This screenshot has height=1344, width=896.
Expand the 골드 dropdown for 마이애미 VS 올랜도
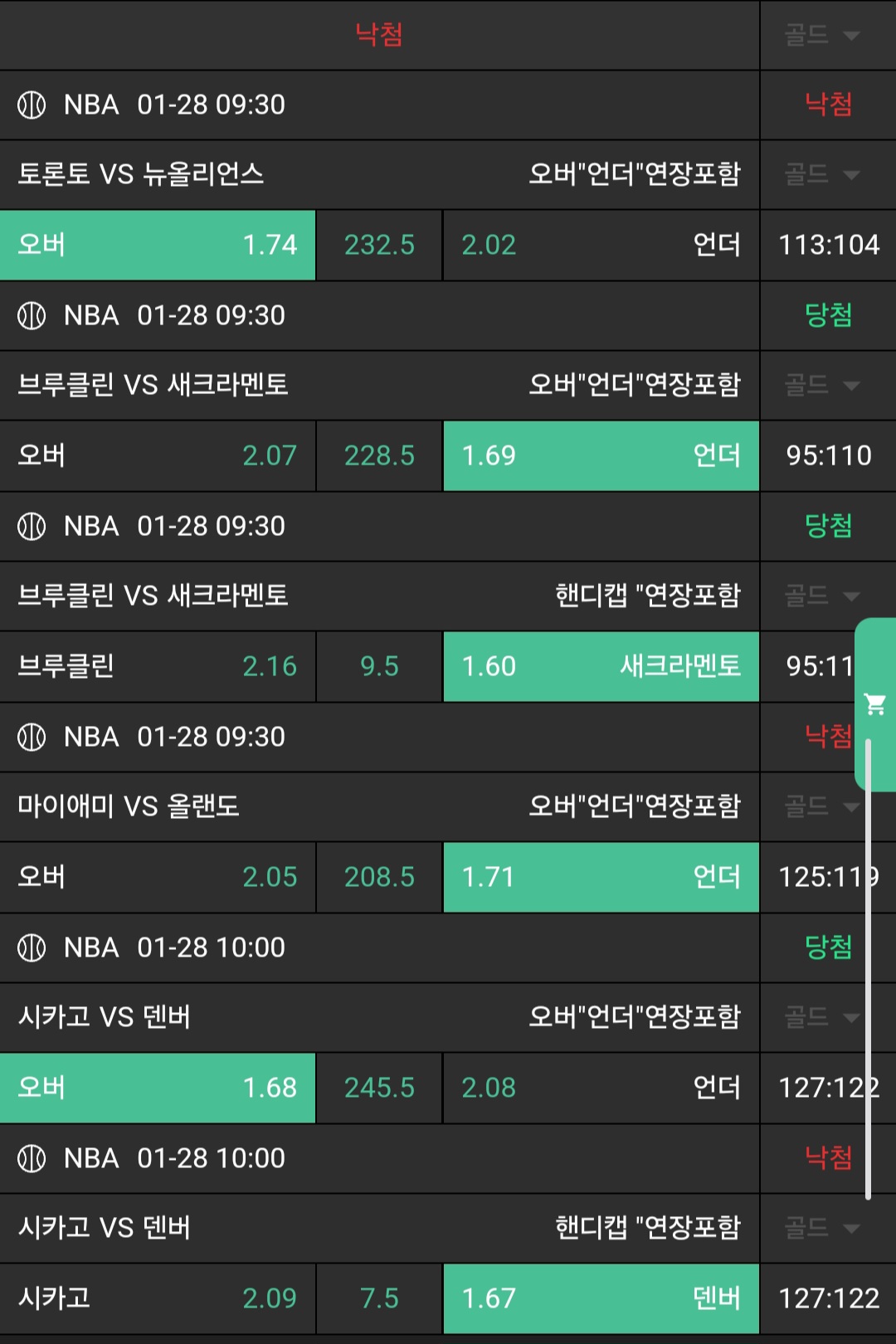[x=822, y=806]
